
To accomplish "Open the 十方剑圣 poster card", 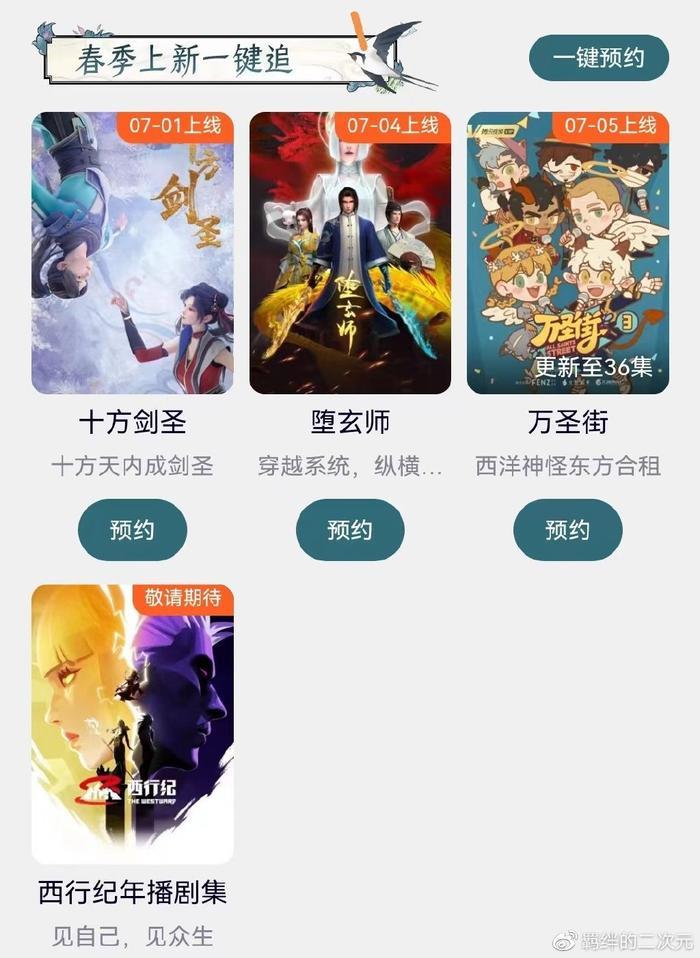I will (133, 253).
